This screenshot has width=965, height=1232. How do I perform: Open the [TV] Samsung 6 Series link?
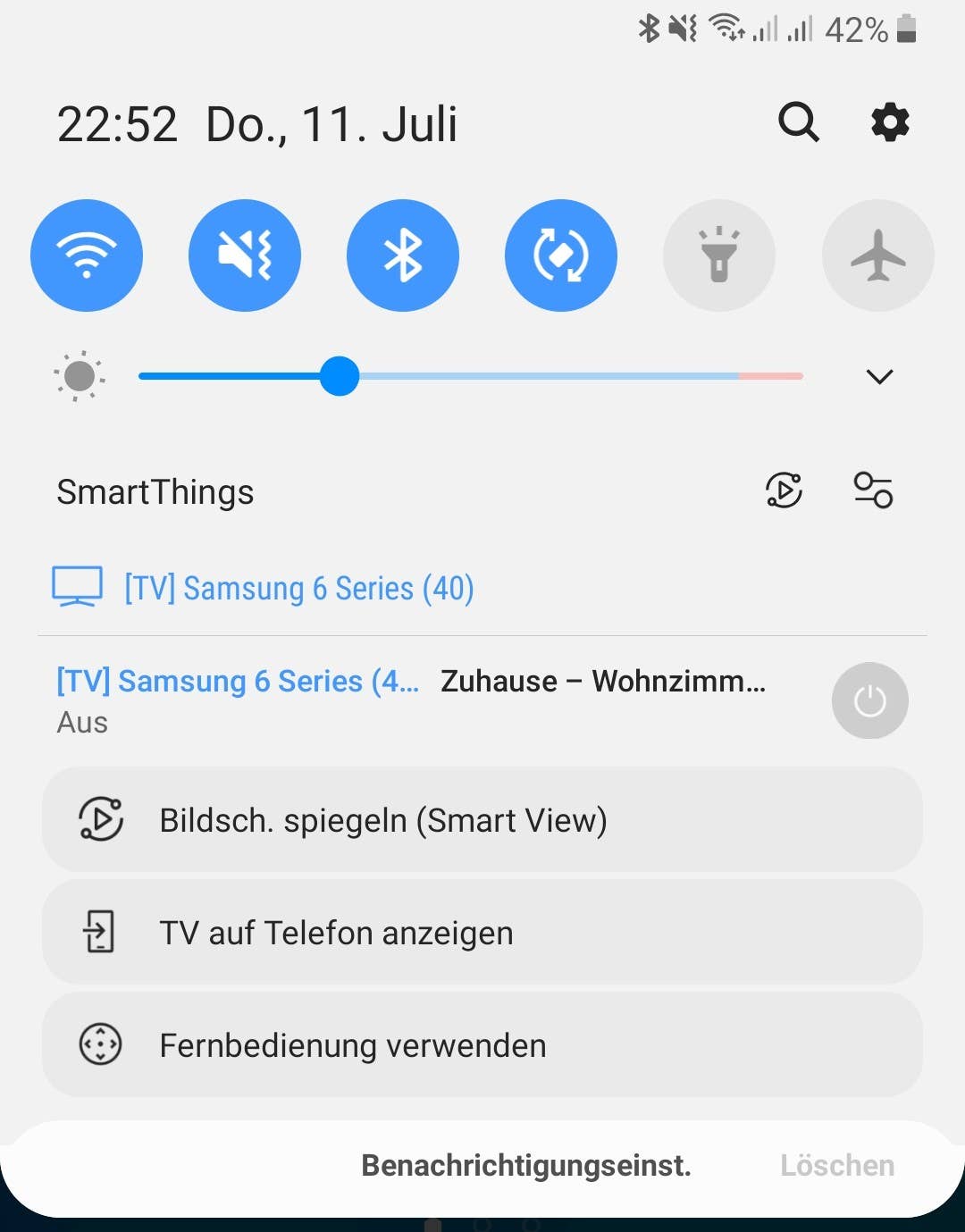point(298,587)
